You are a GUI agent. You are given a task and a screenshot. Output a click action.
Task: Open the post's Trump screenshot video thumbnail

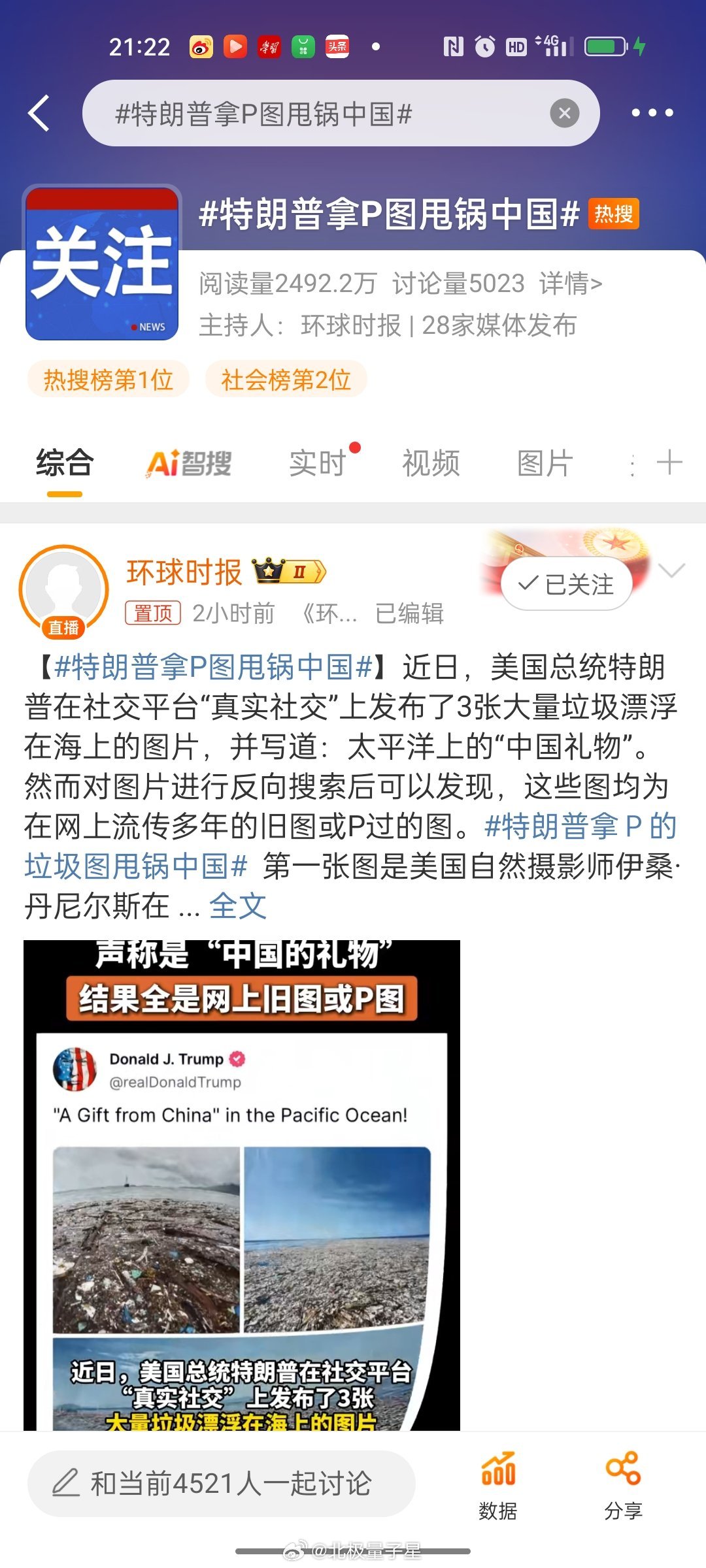242,1183
